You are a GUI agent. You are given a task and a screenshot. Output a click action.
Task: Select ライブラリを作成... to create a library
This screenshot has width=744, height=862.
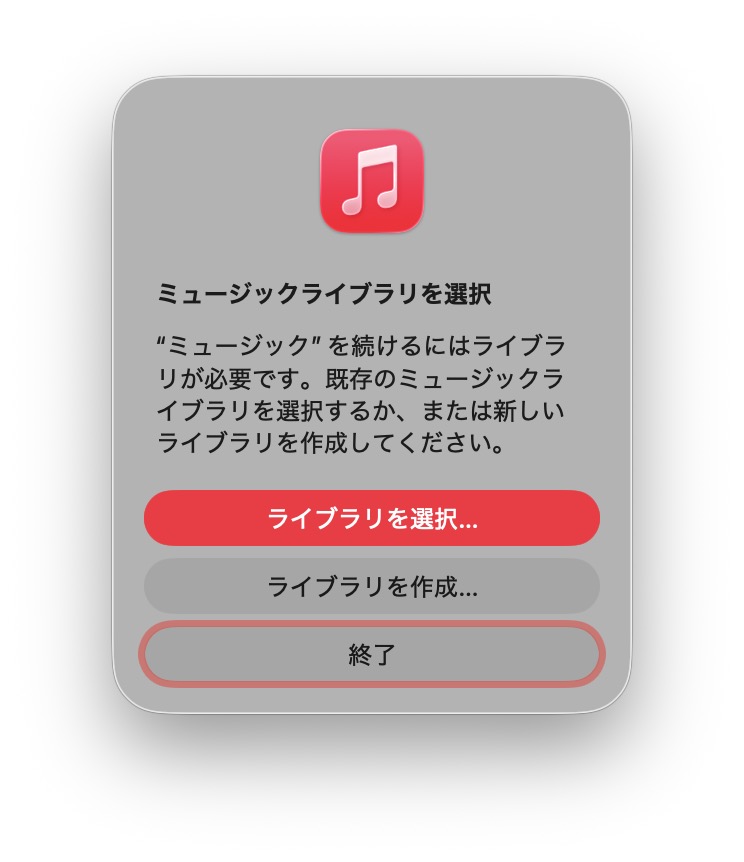[x=372, y=586]
